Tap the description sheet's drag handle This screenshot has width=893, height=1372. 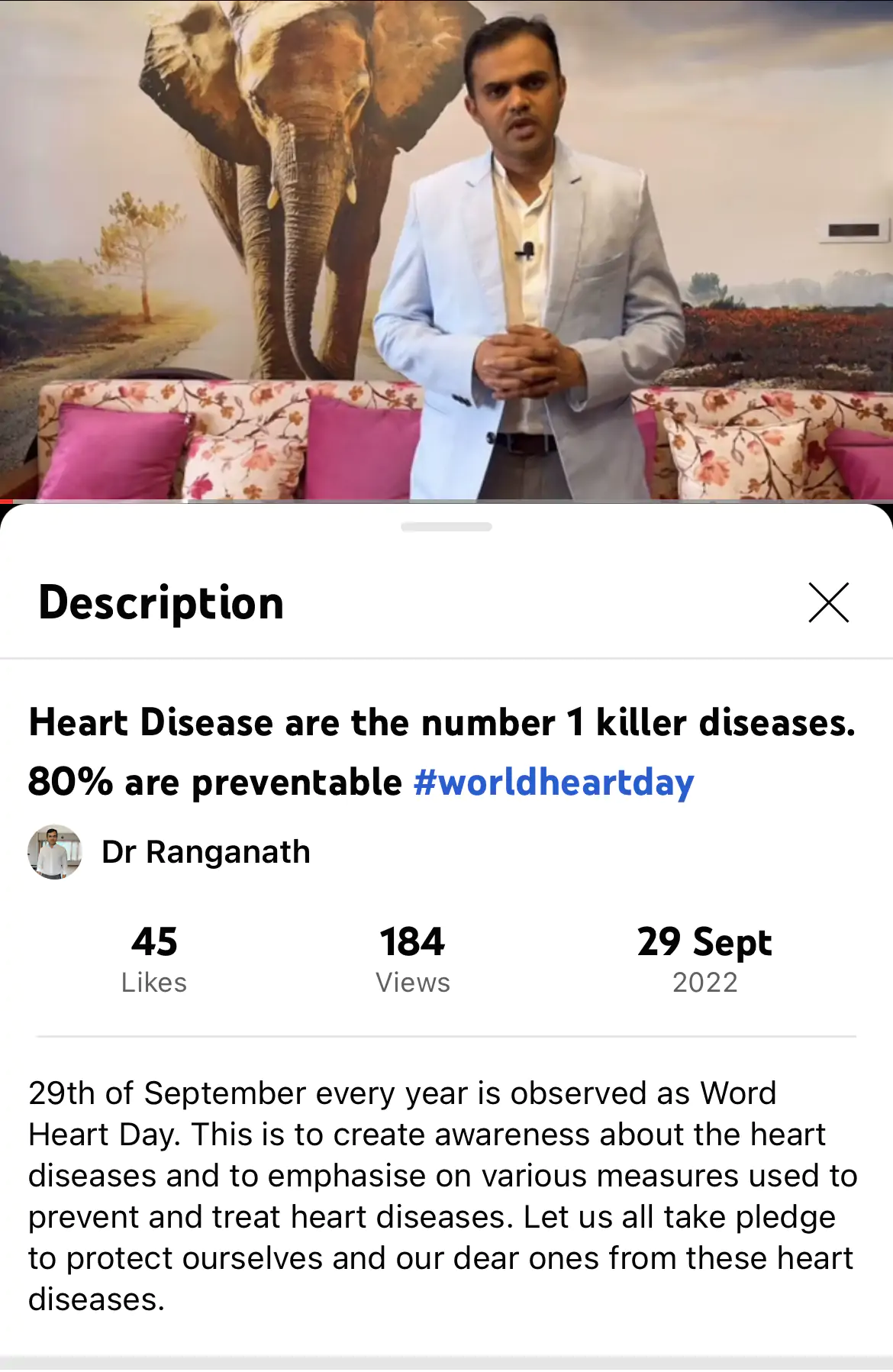(446, 527)
